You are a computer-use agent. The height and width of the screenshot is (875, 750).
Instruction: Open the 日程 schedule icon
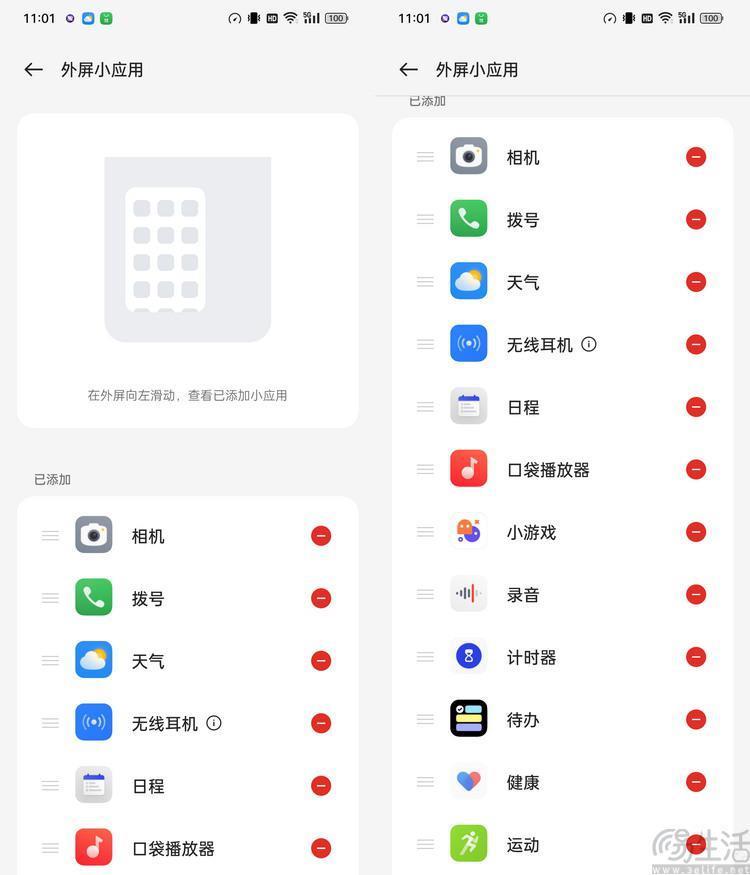pos(468,406)
